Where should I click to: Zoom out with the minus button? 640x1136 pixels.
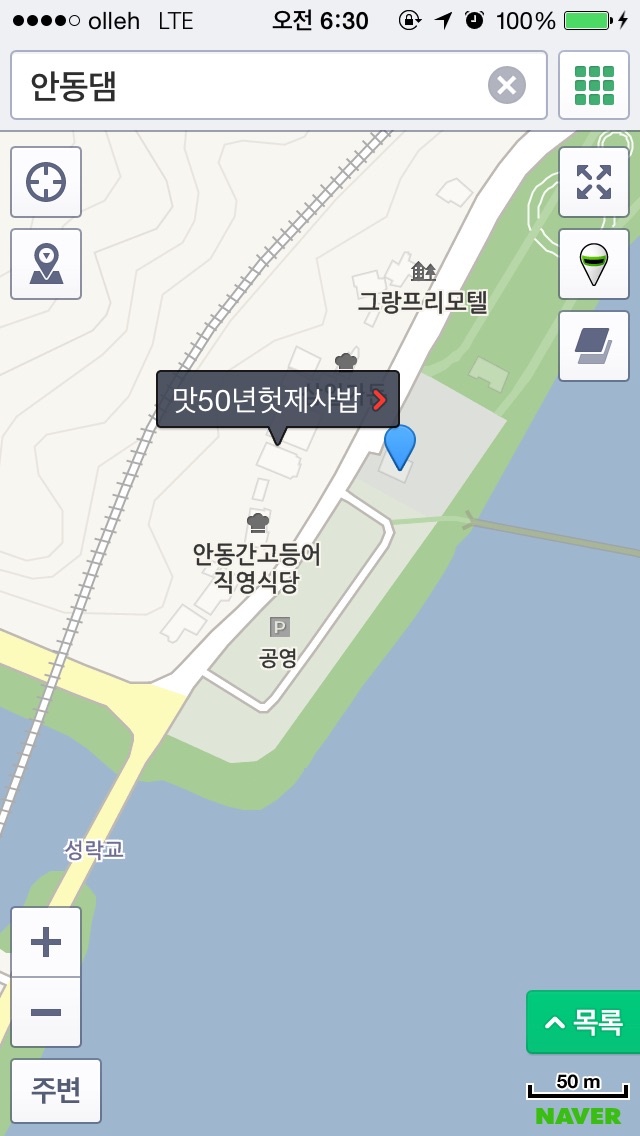coord(46,1012)
